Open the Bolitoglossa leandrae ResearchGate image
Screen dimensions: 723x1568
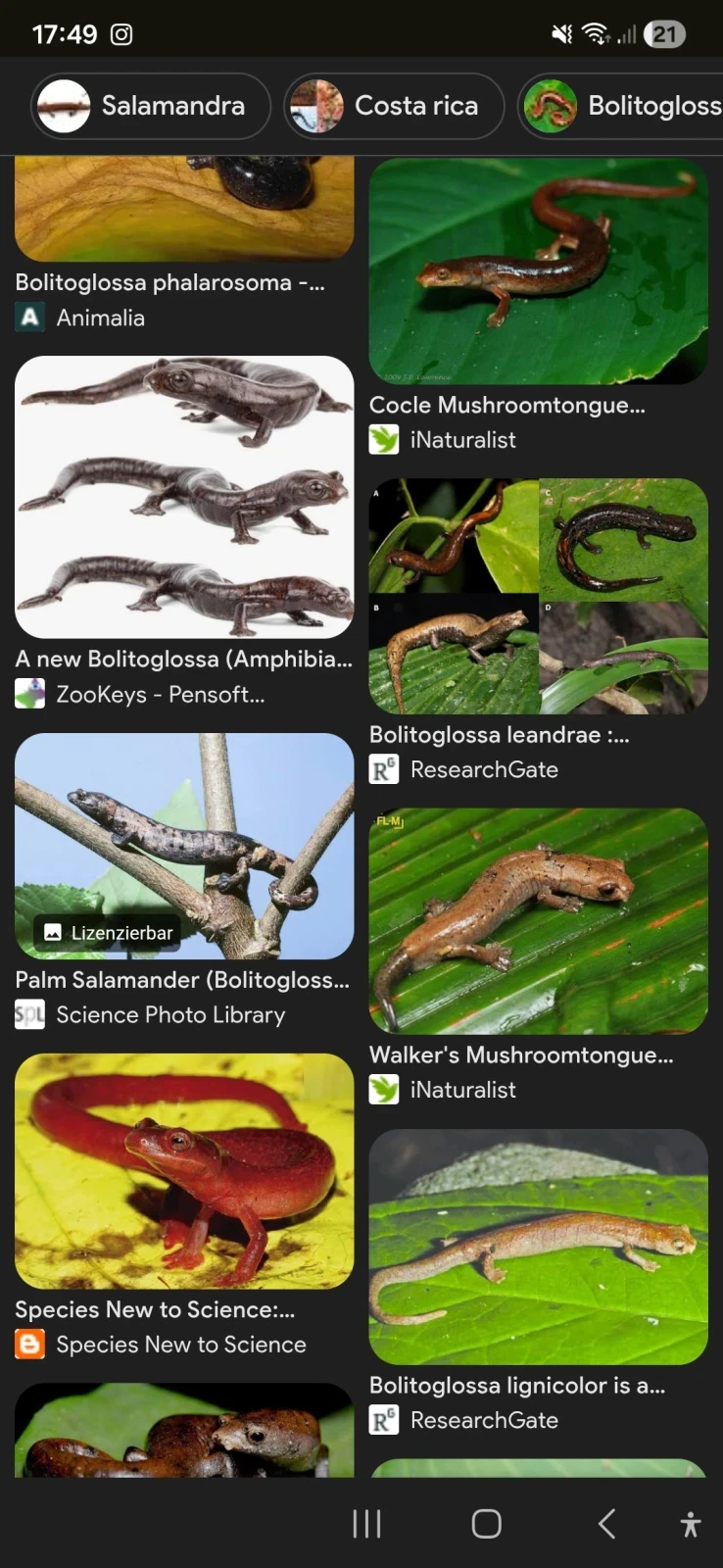coord(538,596)
